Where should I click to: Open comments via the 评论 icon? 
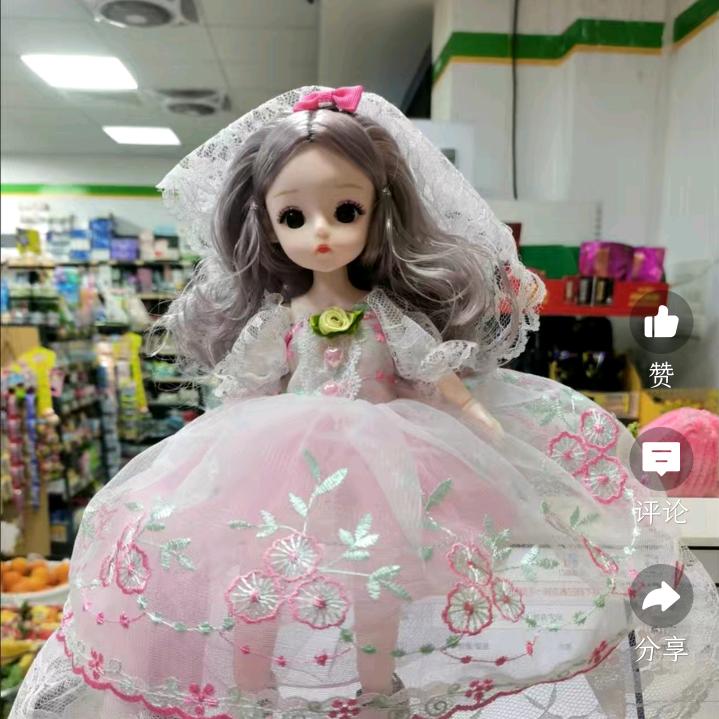[661, 459]
